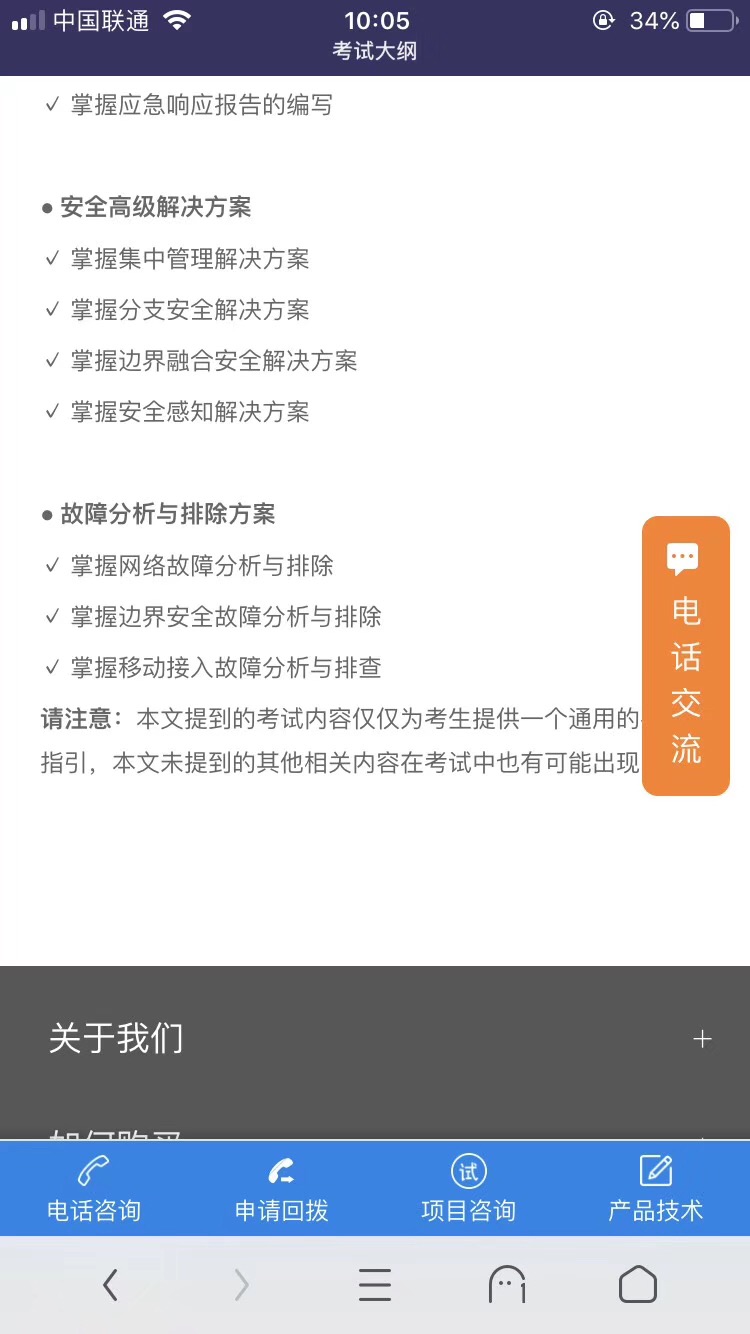The image size is (750, 1334).
Task: Open the 电话交流 floating chat button
Action: 686,656
